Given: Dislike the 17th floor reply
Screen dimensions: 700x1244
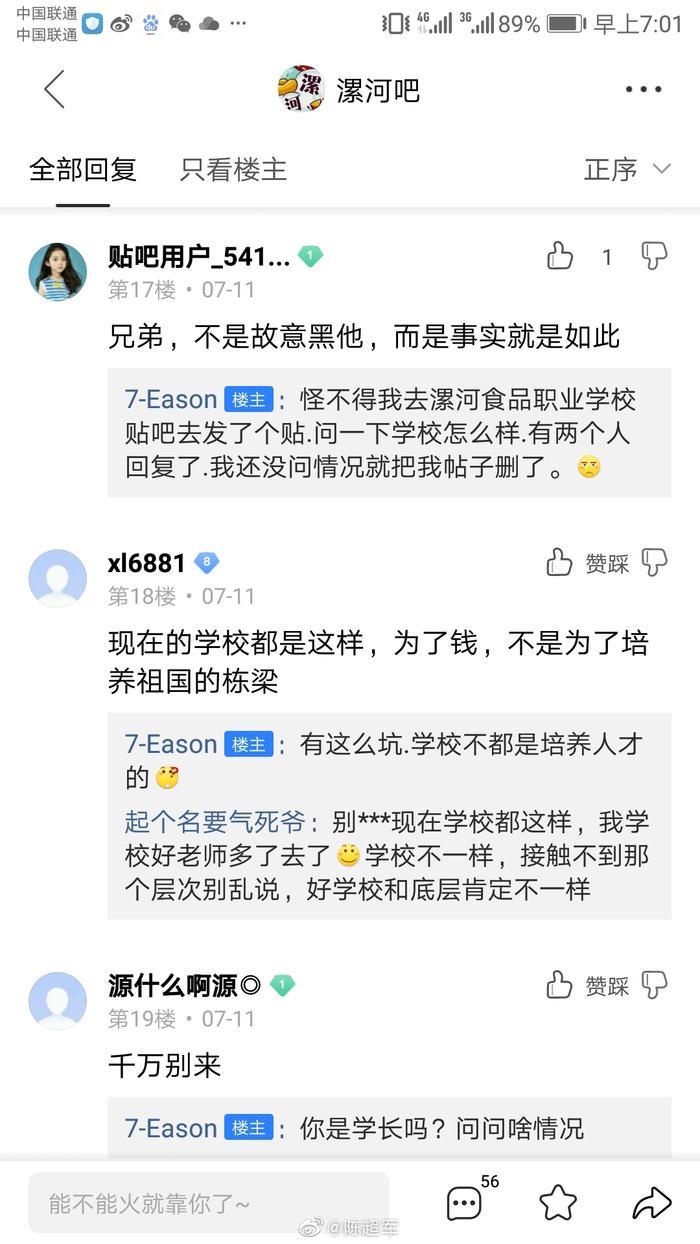Looking at the screenshot, I should [654, 257].
